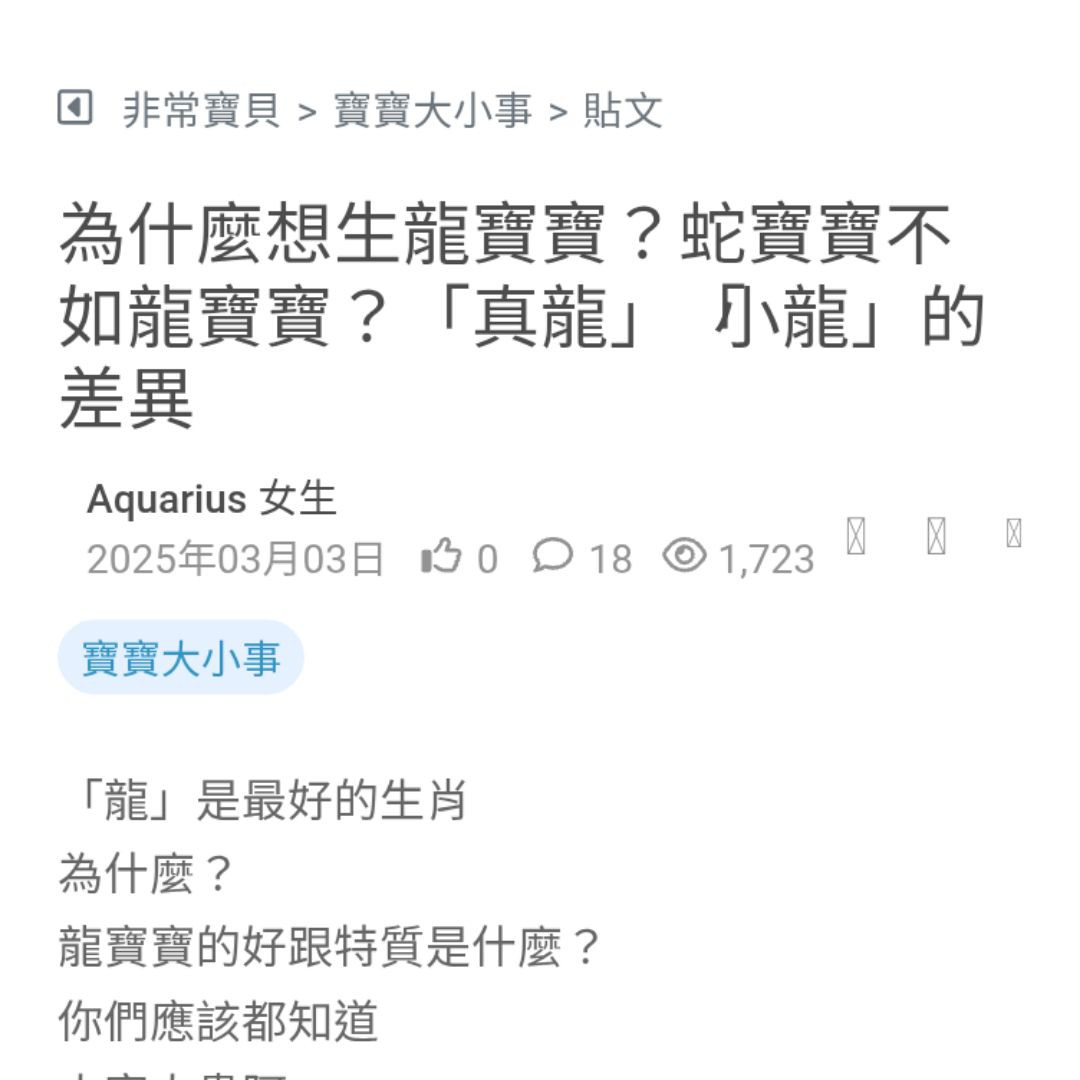This screenshot has width=1080, height=1080.
Task: Open author Aquarius 女生's profile
Action: pos(212,498)
